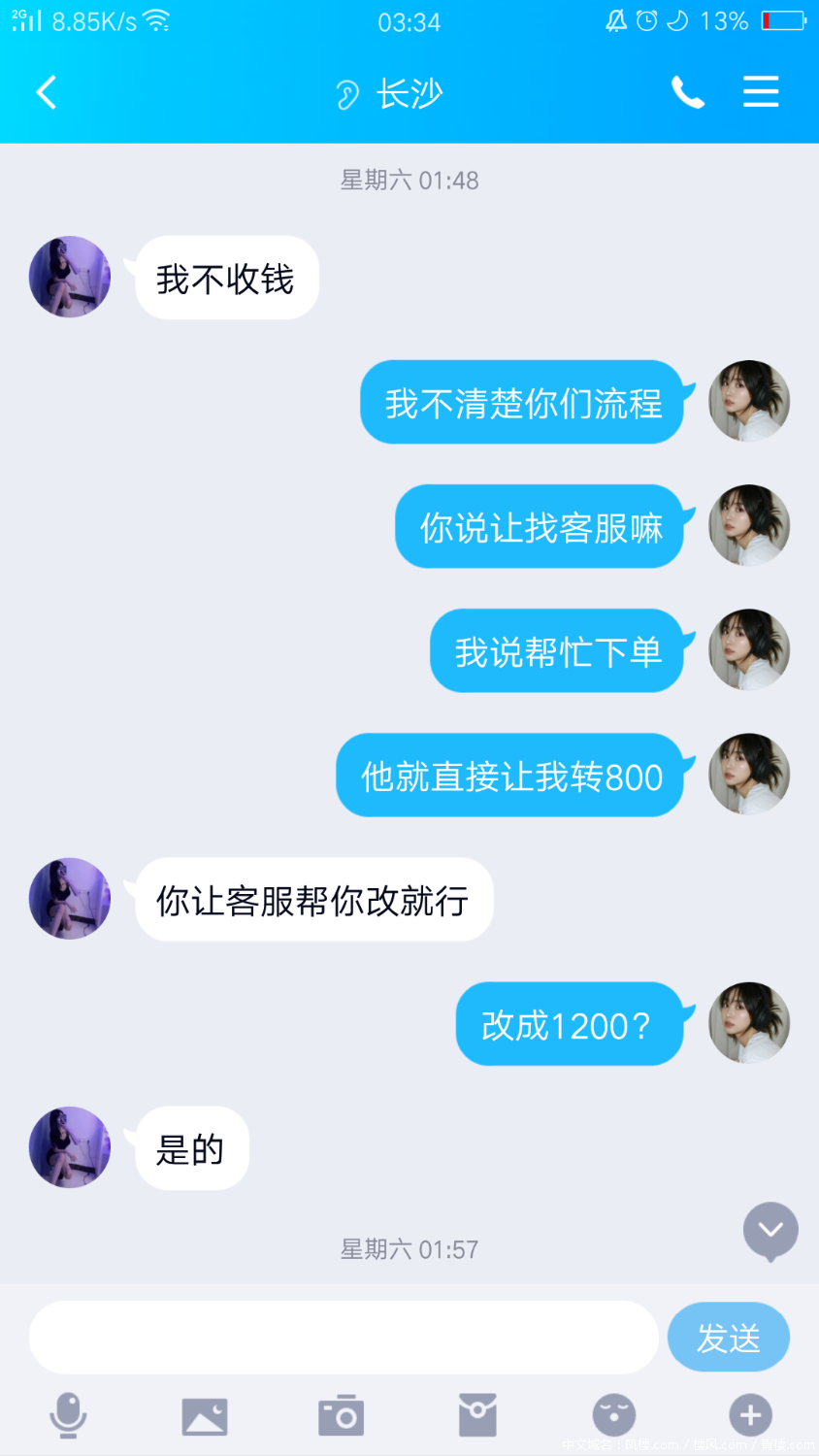Start a voice call with 长沙
This screenshot has height=1456, width=819.
[x=687, y=93]
